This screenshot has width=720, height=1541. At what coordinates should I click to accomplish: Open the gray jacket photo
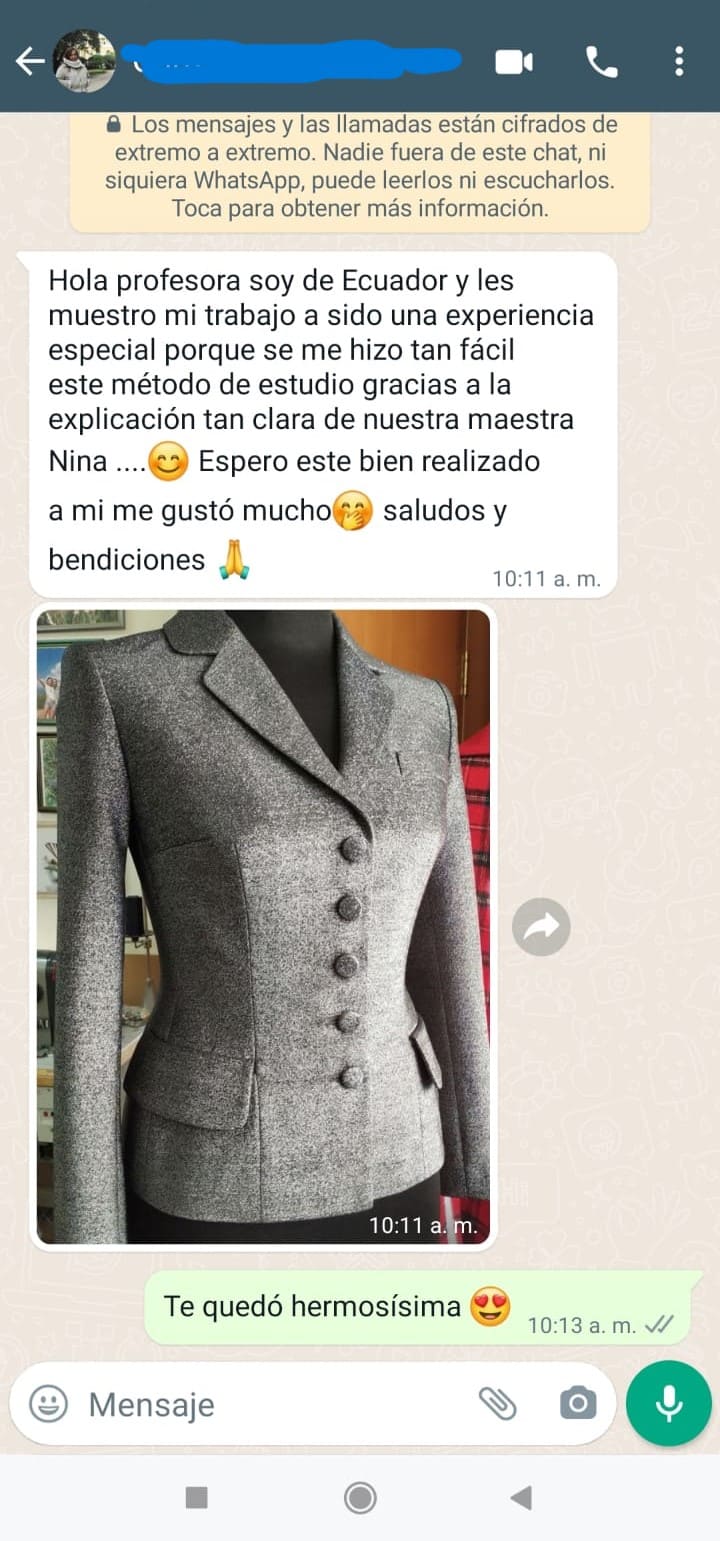[263, 925]
